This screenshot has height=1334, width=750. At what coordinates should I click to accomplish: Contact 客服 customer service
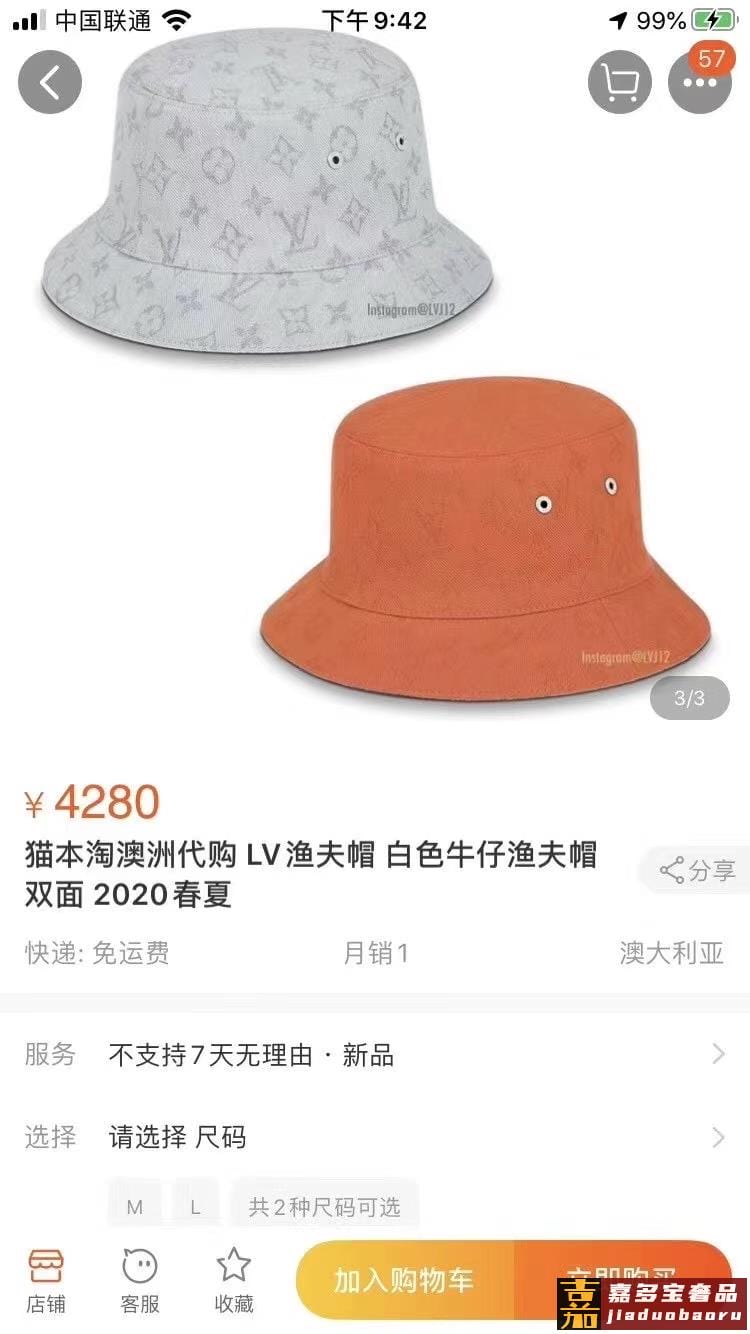click(x=140, y=1281)
